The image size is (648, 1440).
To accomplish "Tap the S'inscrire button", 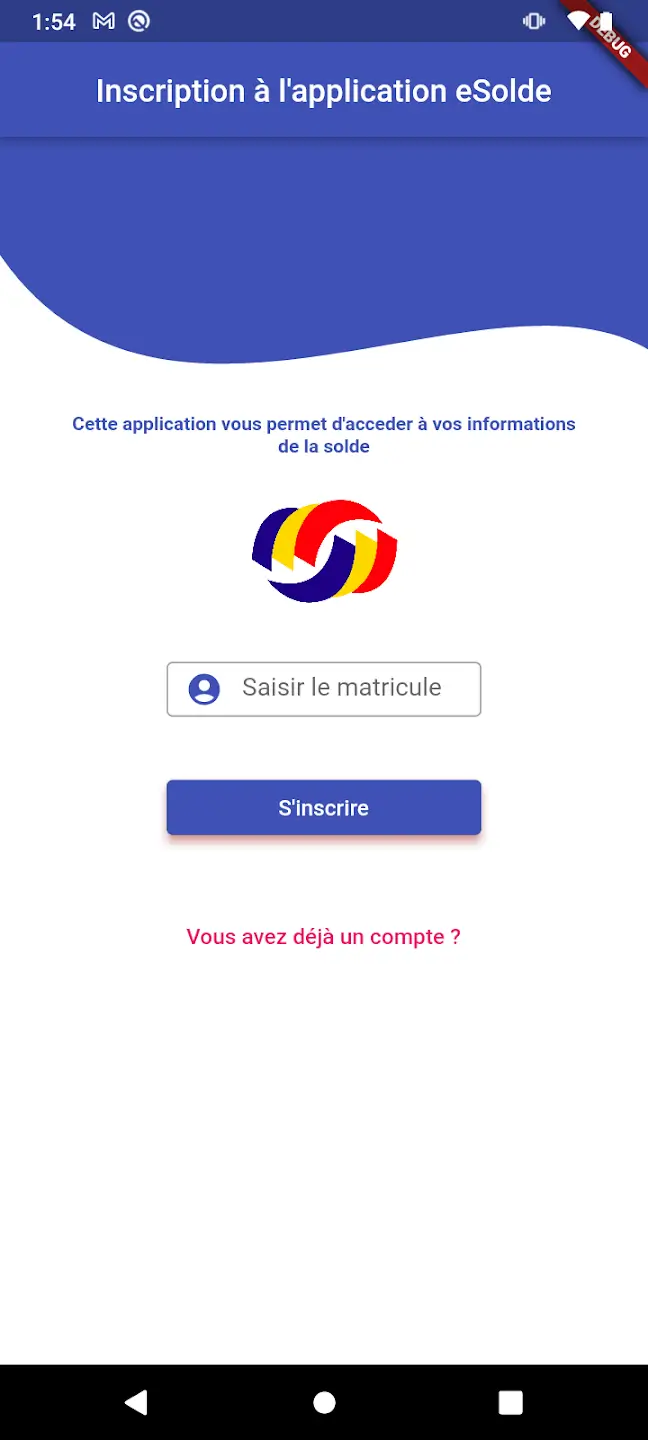I will [323, 807].
